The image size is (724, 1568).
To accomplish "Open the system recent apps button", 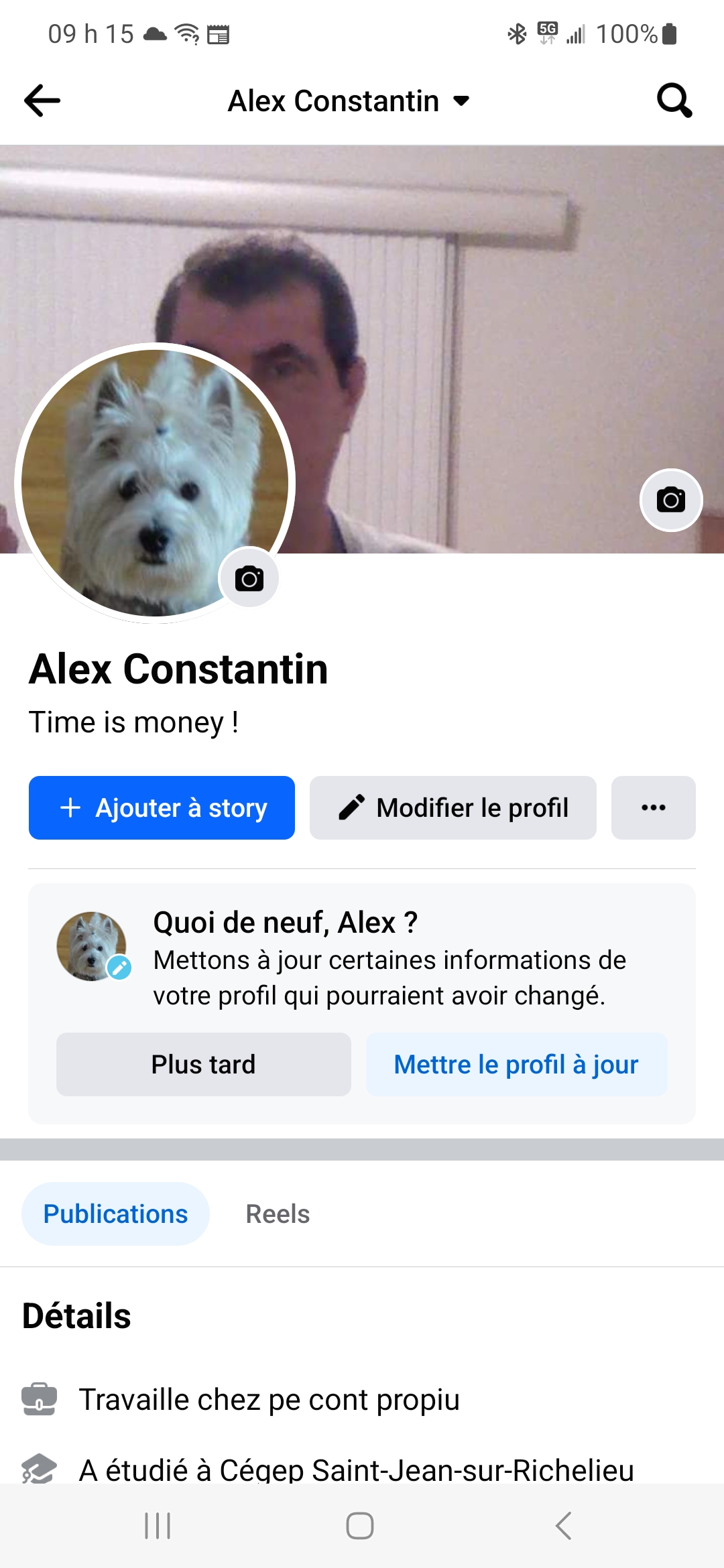I will [158, 1526].
